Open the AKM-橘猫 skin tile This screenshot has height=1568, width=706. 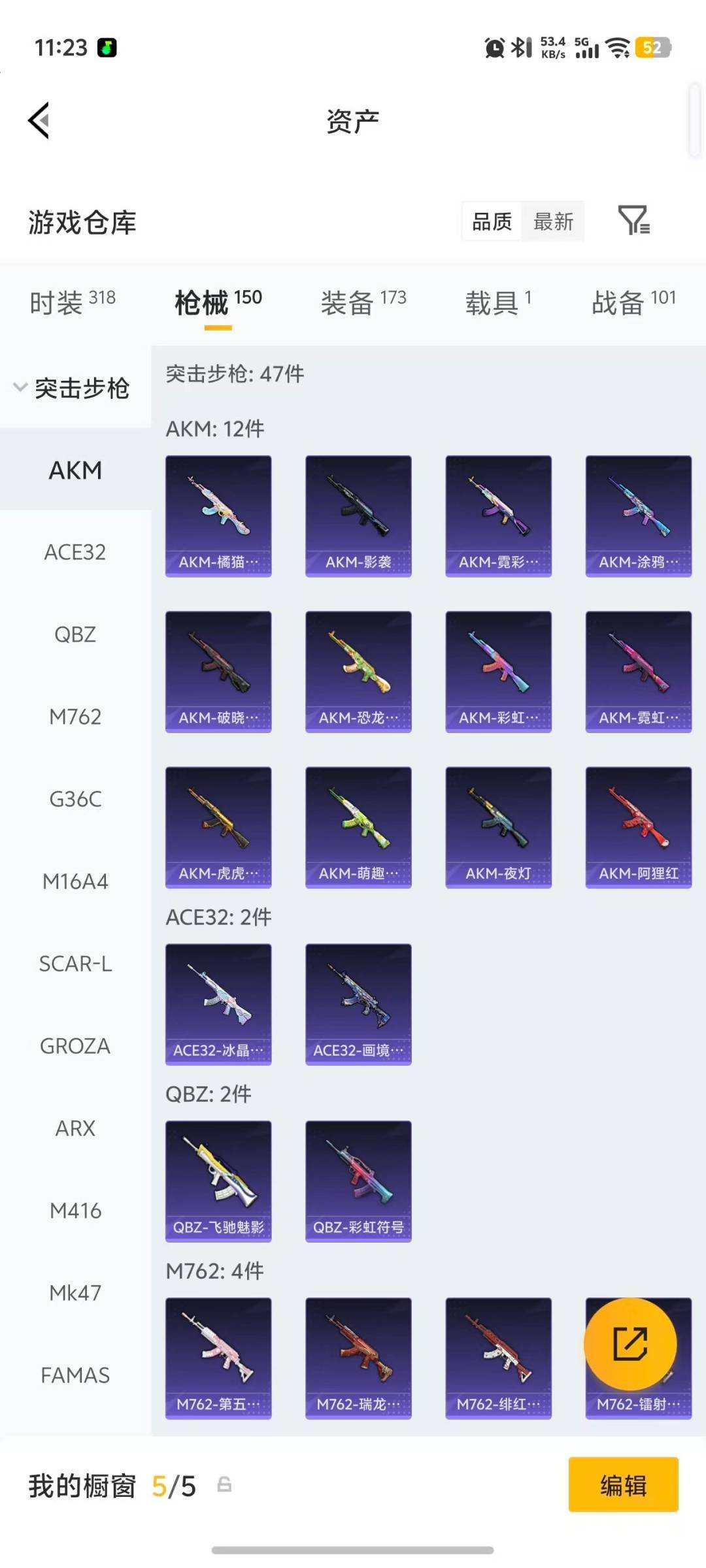[x=218, y=515]
